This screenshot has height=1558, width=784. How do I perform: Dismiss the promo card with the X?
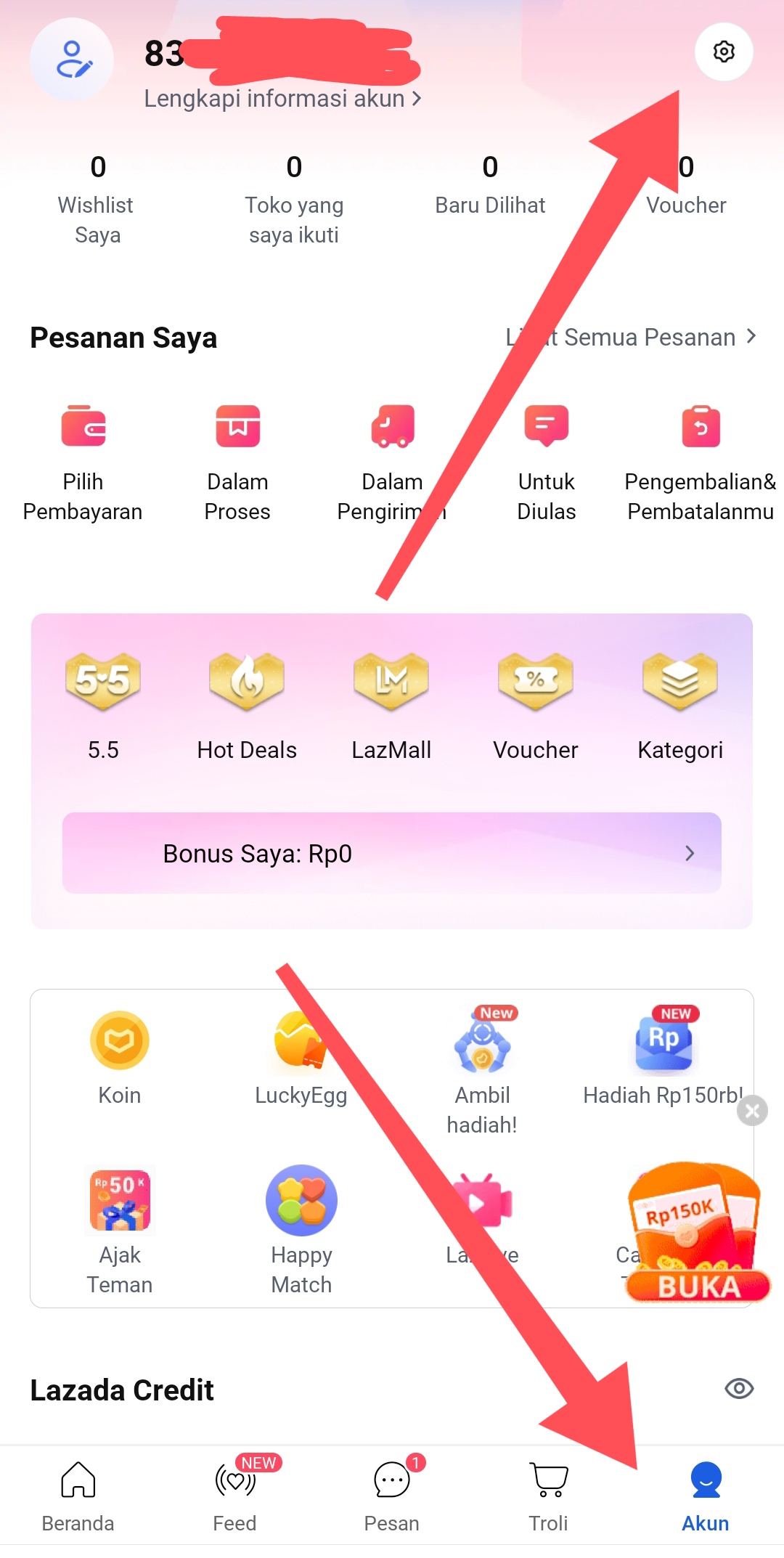(753, 1110)
